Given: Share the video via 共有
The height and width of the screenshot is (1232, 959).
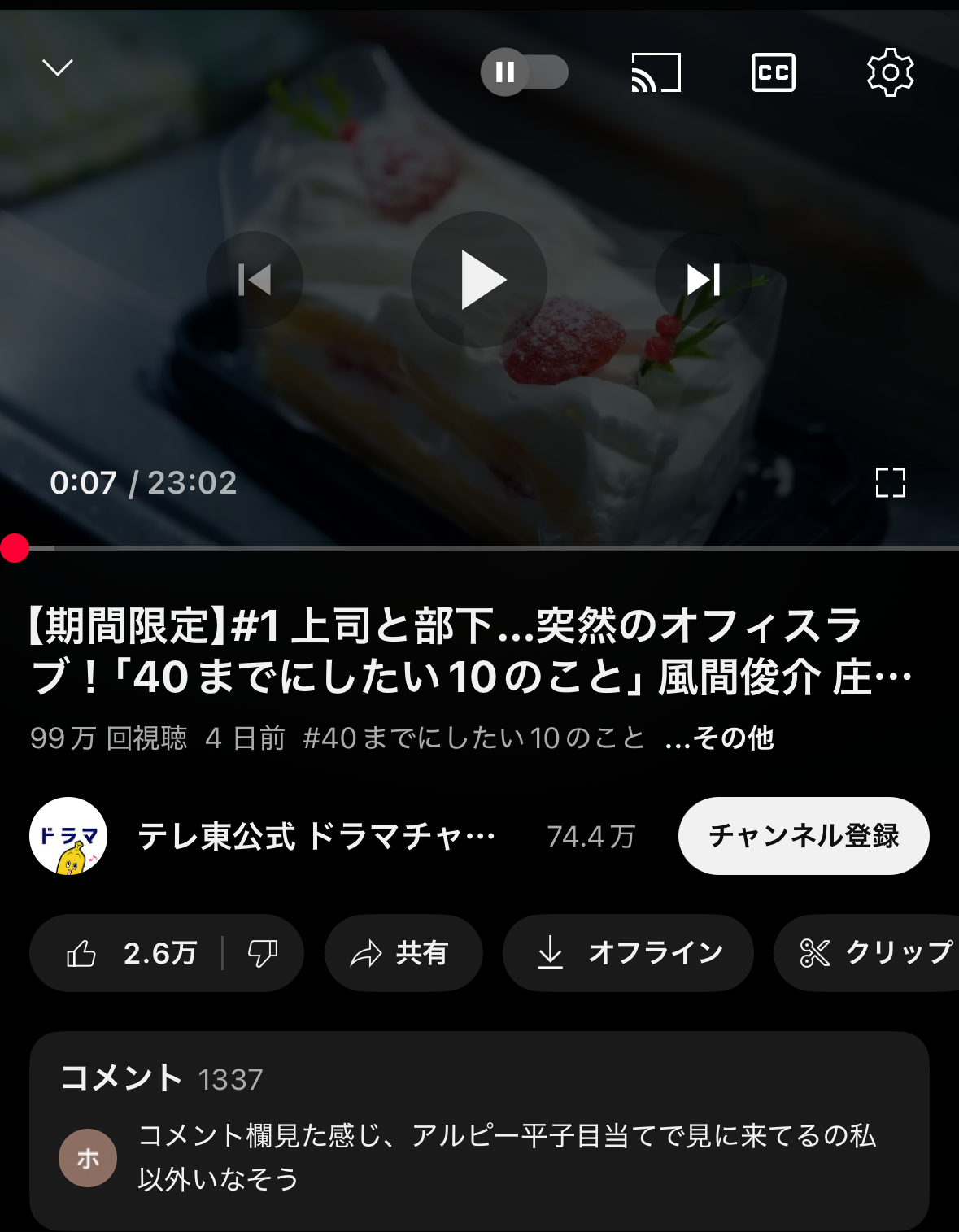Looking at the screenshot, I should tap(403, 953).
